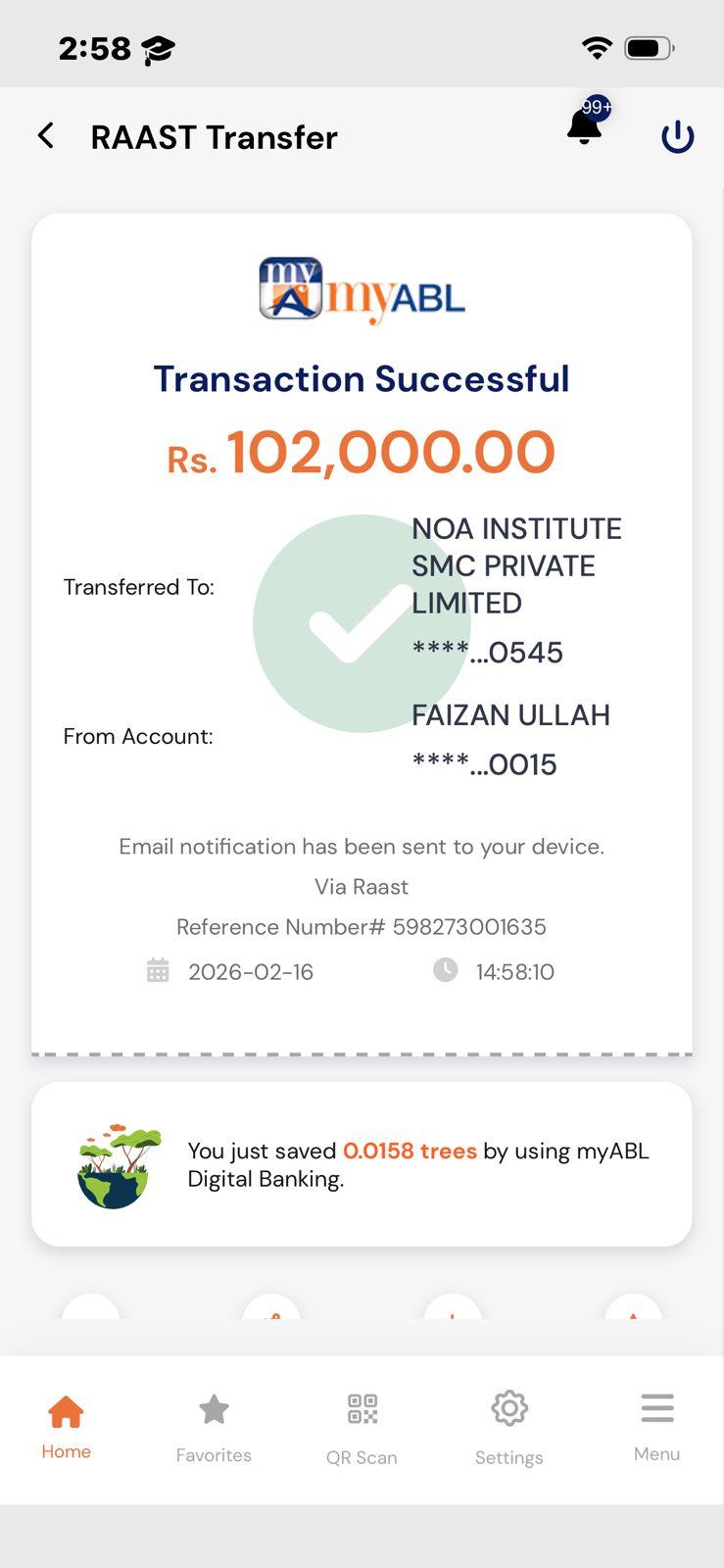
Task: Switch to the Home tab
Action: [66, 1427]
